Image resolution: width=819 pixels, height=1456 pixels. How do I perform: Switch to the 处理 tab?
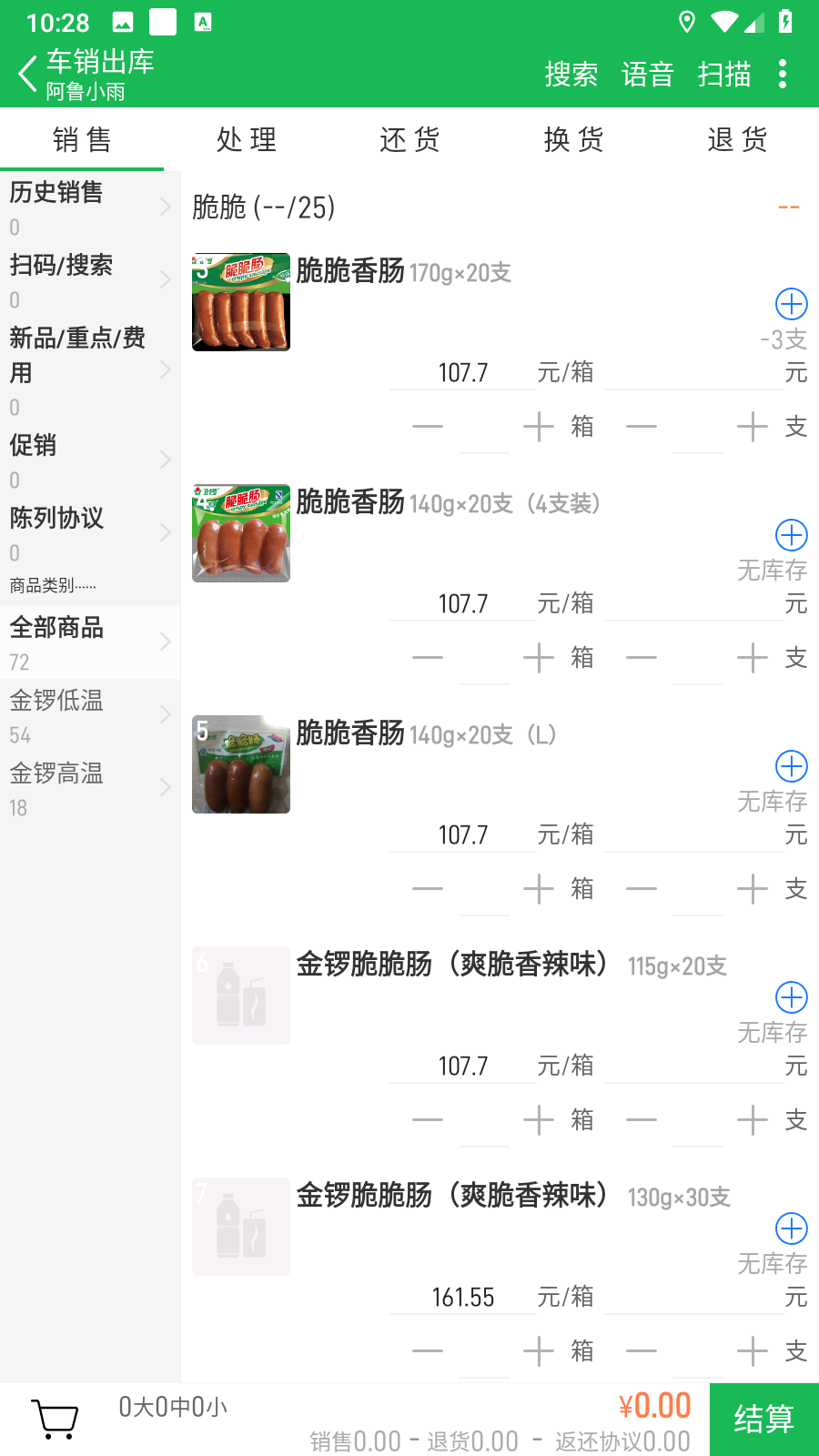click(x=247, y=138)
